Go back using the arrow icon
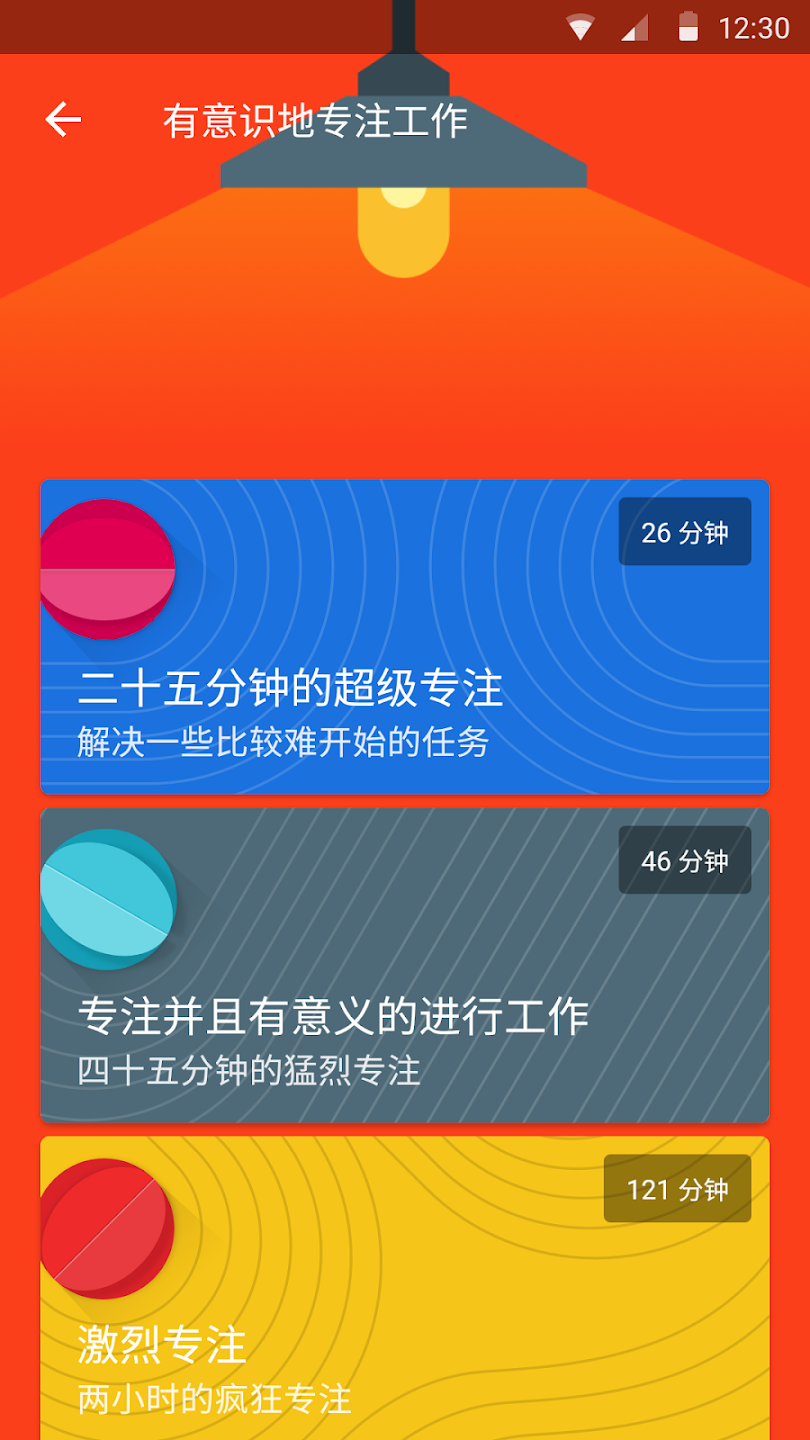 (62, 120)
